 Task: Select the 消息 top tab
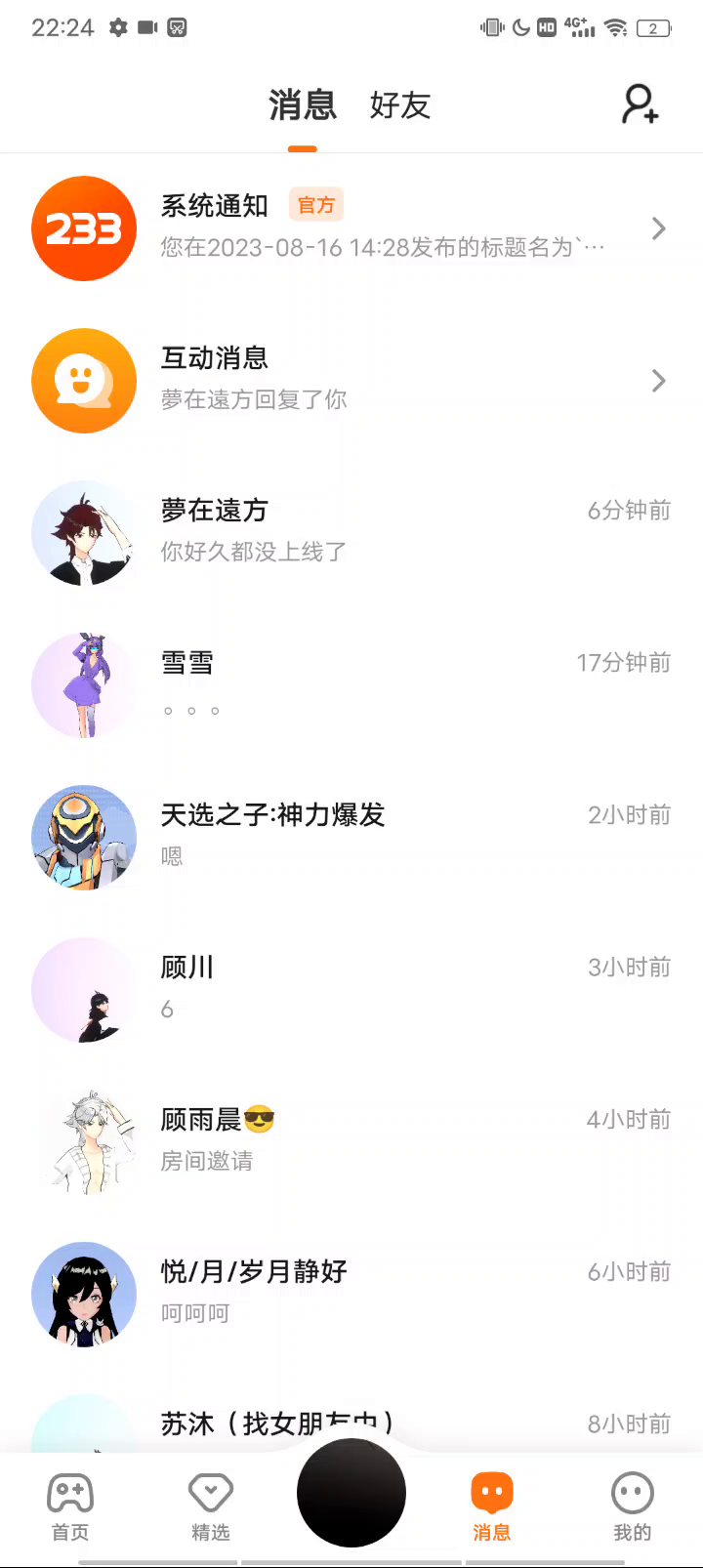[303, 105]
